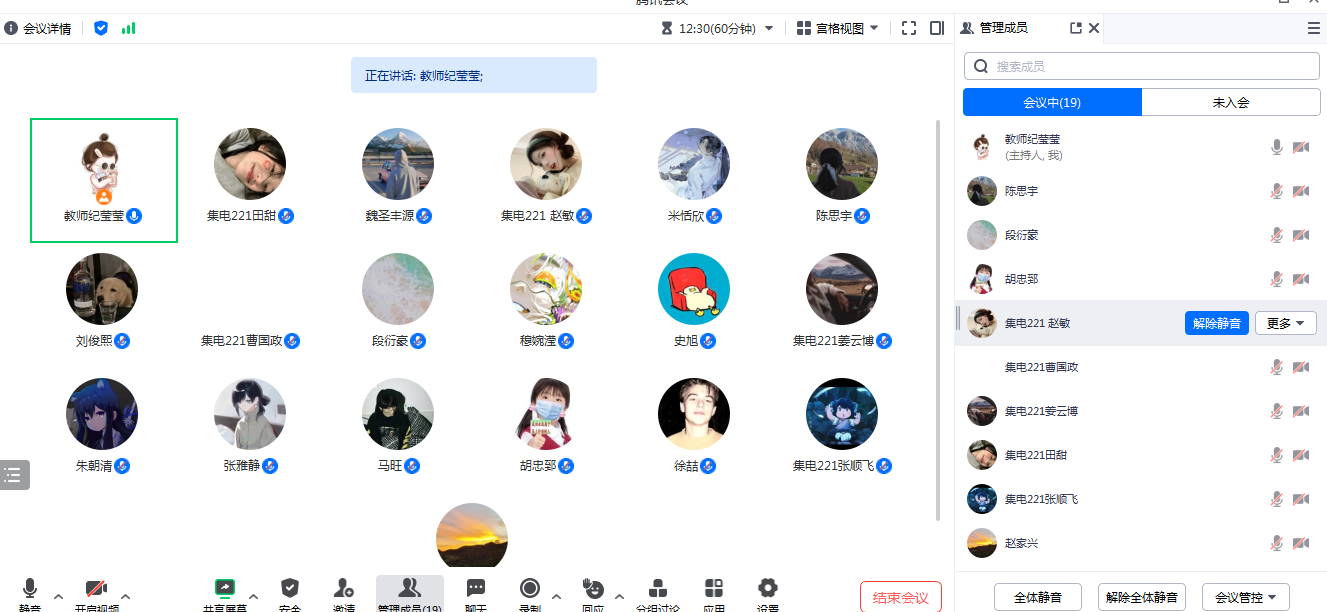Image resolution: width=1327 pixels, height=612 pixels.
Task: Mute everyone with 全体静音
Action: click(x=1038, y=597)
